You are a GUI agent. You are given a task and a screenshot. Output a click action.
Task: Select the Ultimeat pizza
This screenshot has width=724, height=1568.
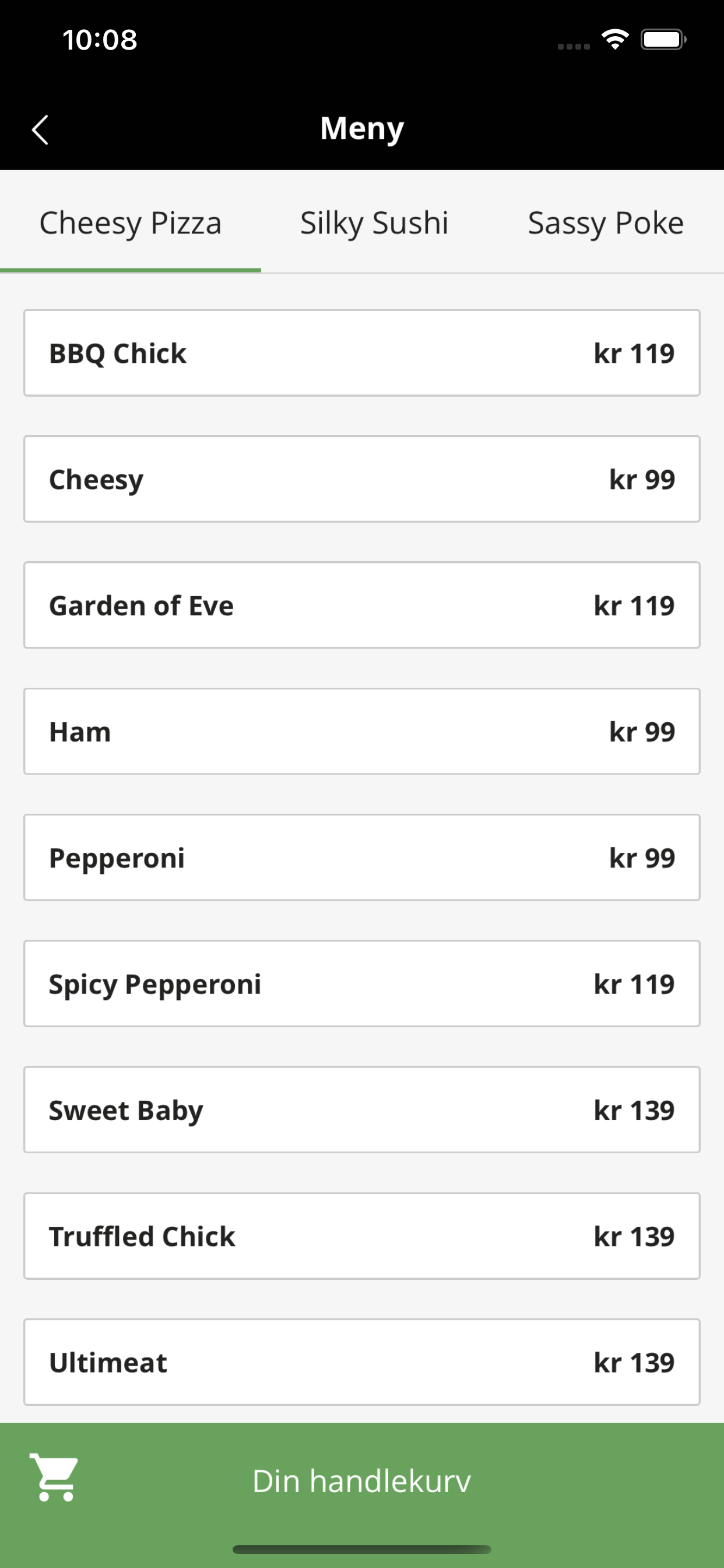pos(362,1361)
